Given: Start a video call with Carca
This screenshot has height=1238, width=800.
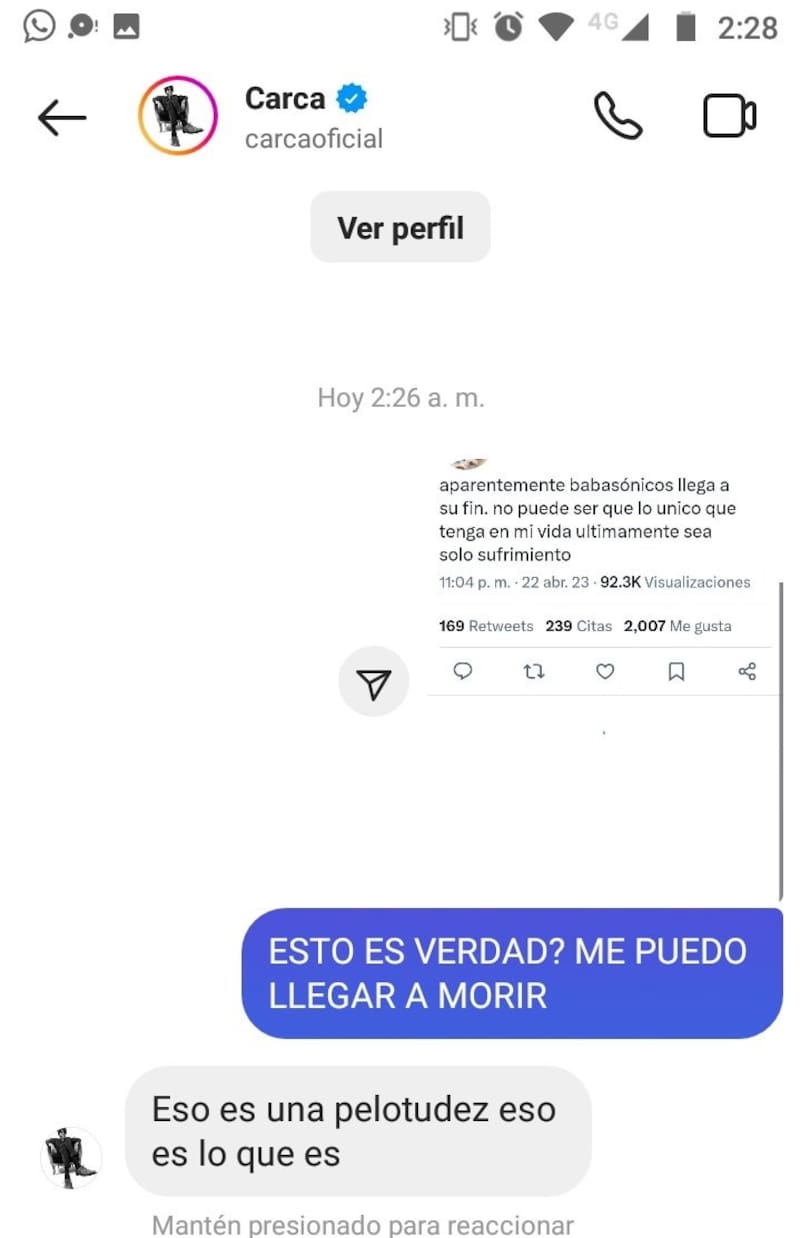Looking at the screenshot, I should [x=729, y=116].
